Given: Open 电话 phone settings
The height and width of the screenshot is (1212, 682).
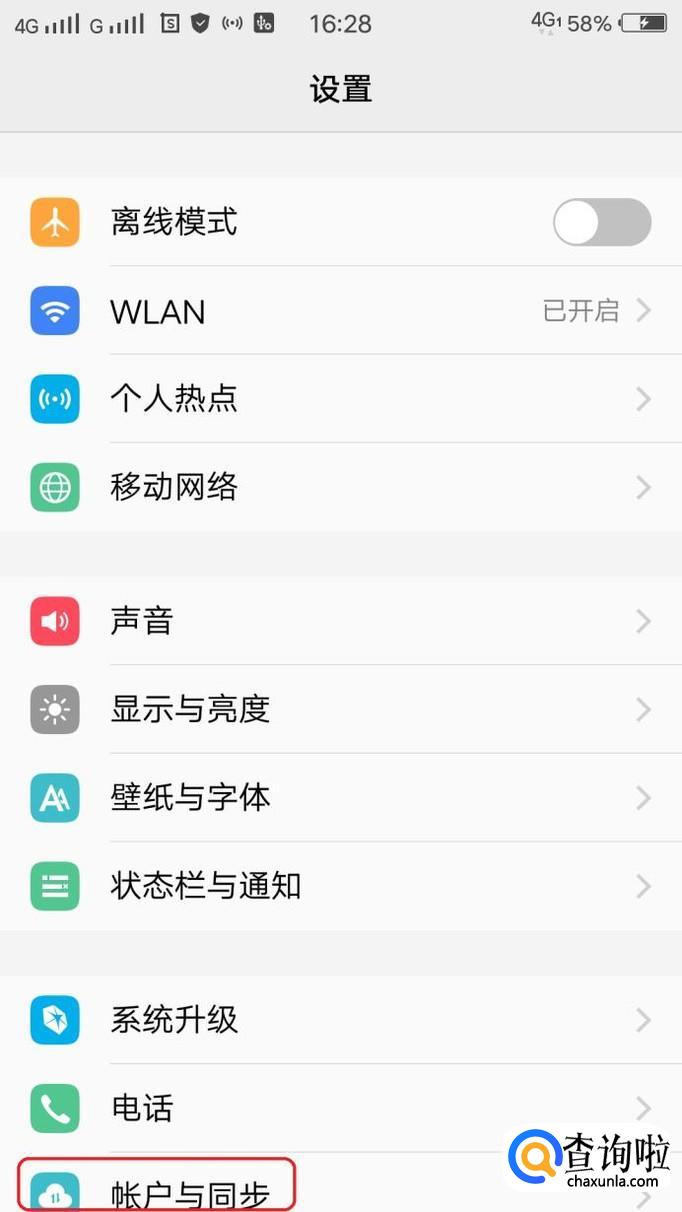Looking at the screenshot, I should tap(340, 1107).
